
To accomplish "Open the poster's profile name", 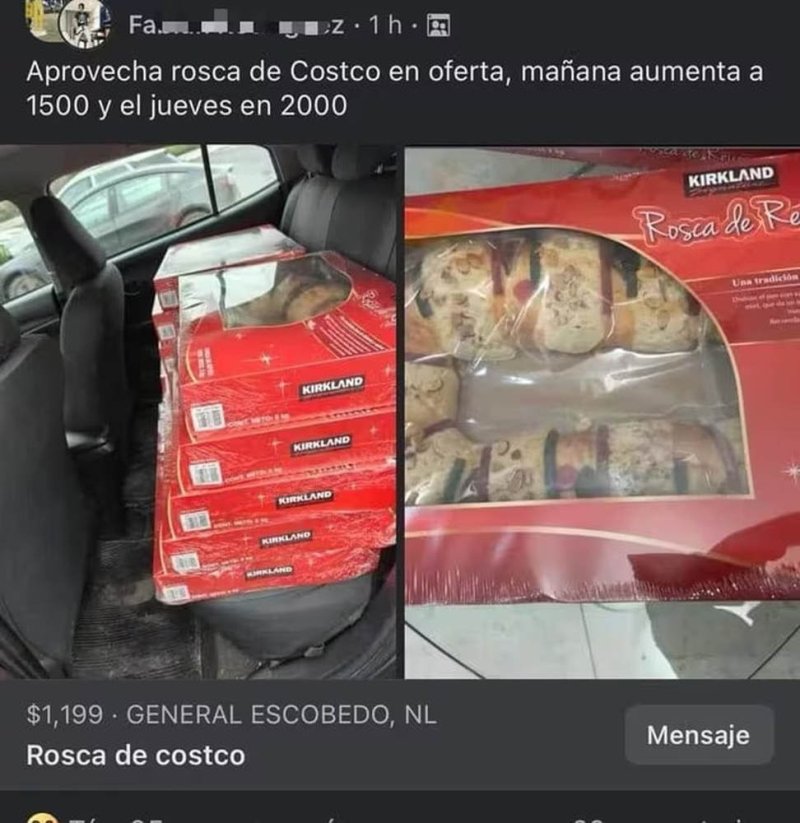I will coord(235,25).
